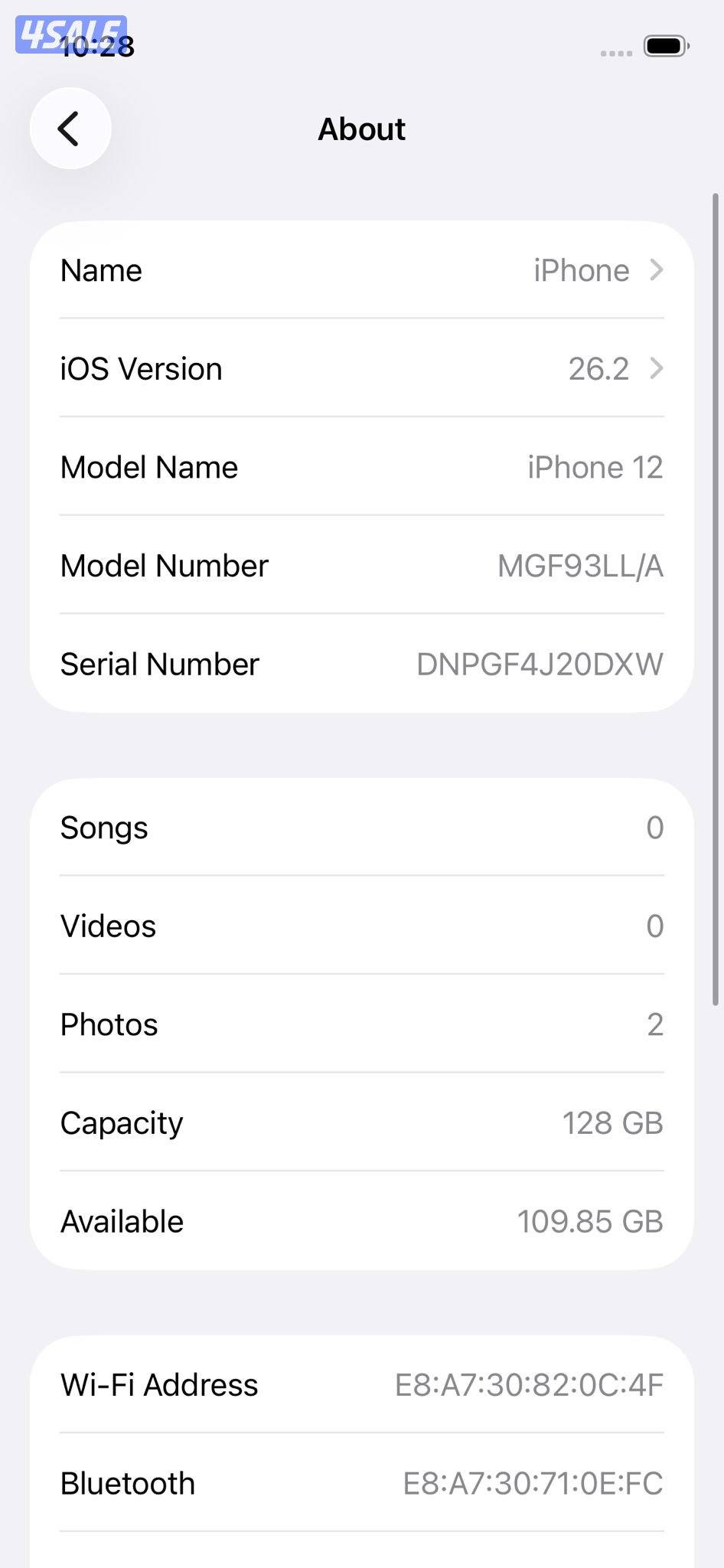724x1568 pixels.
Task: Expand the iOS Version 26.2 row
Action: click(362, 368)
